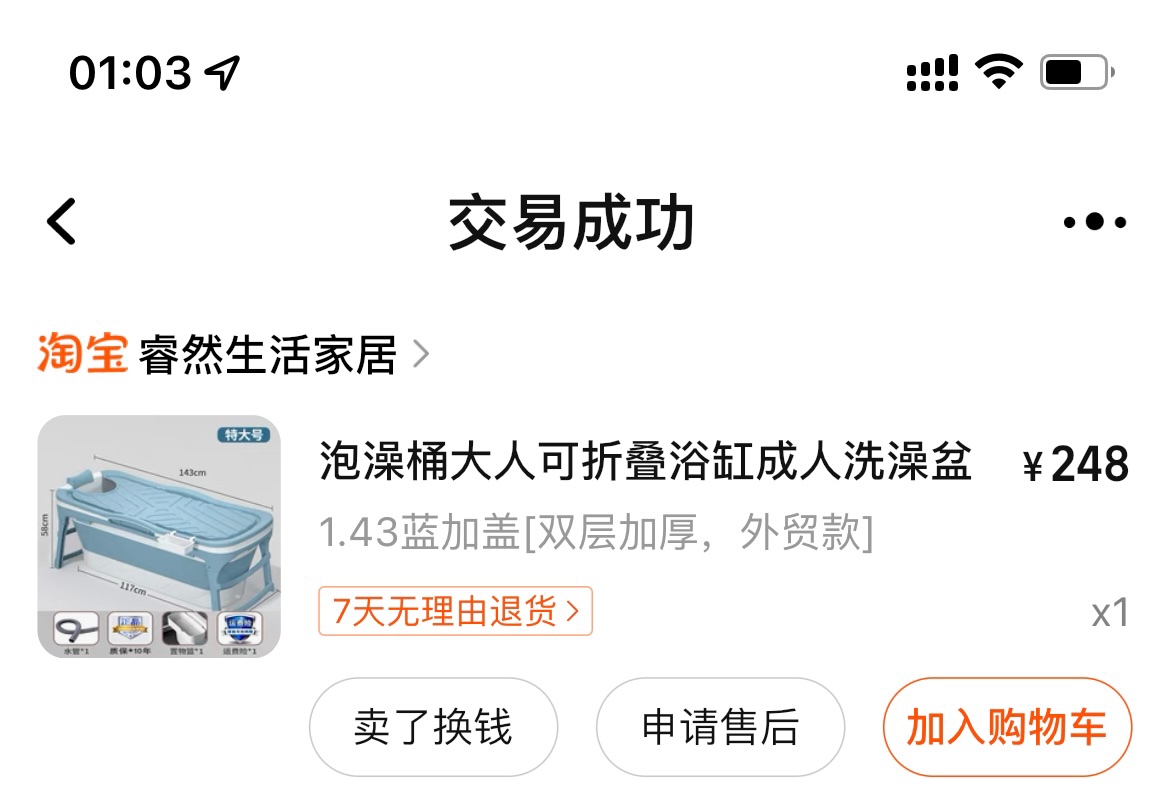The image size is (1169, 792).
Task: Go back with the top-left arrow
Action: (62, 221)
